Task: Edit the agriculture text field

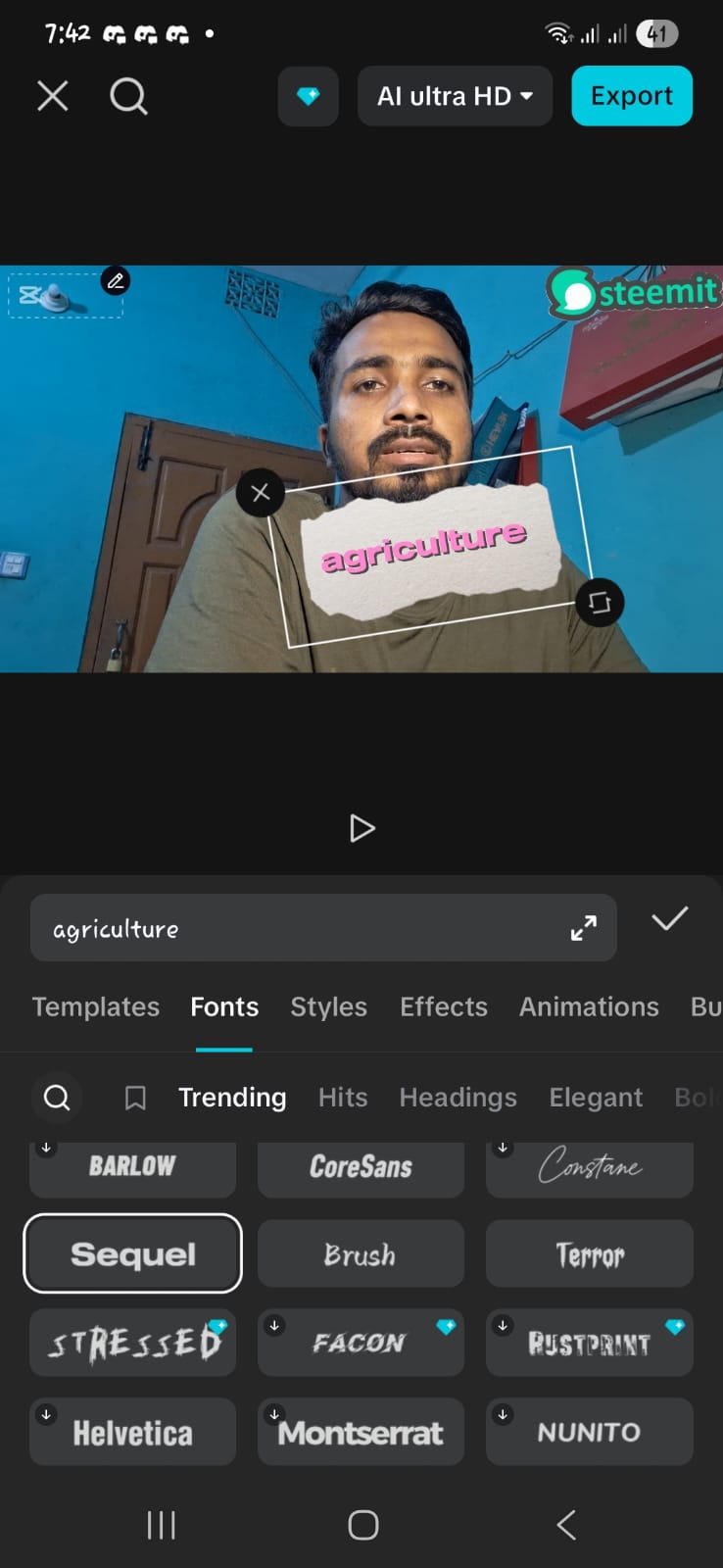Action: 294,928
